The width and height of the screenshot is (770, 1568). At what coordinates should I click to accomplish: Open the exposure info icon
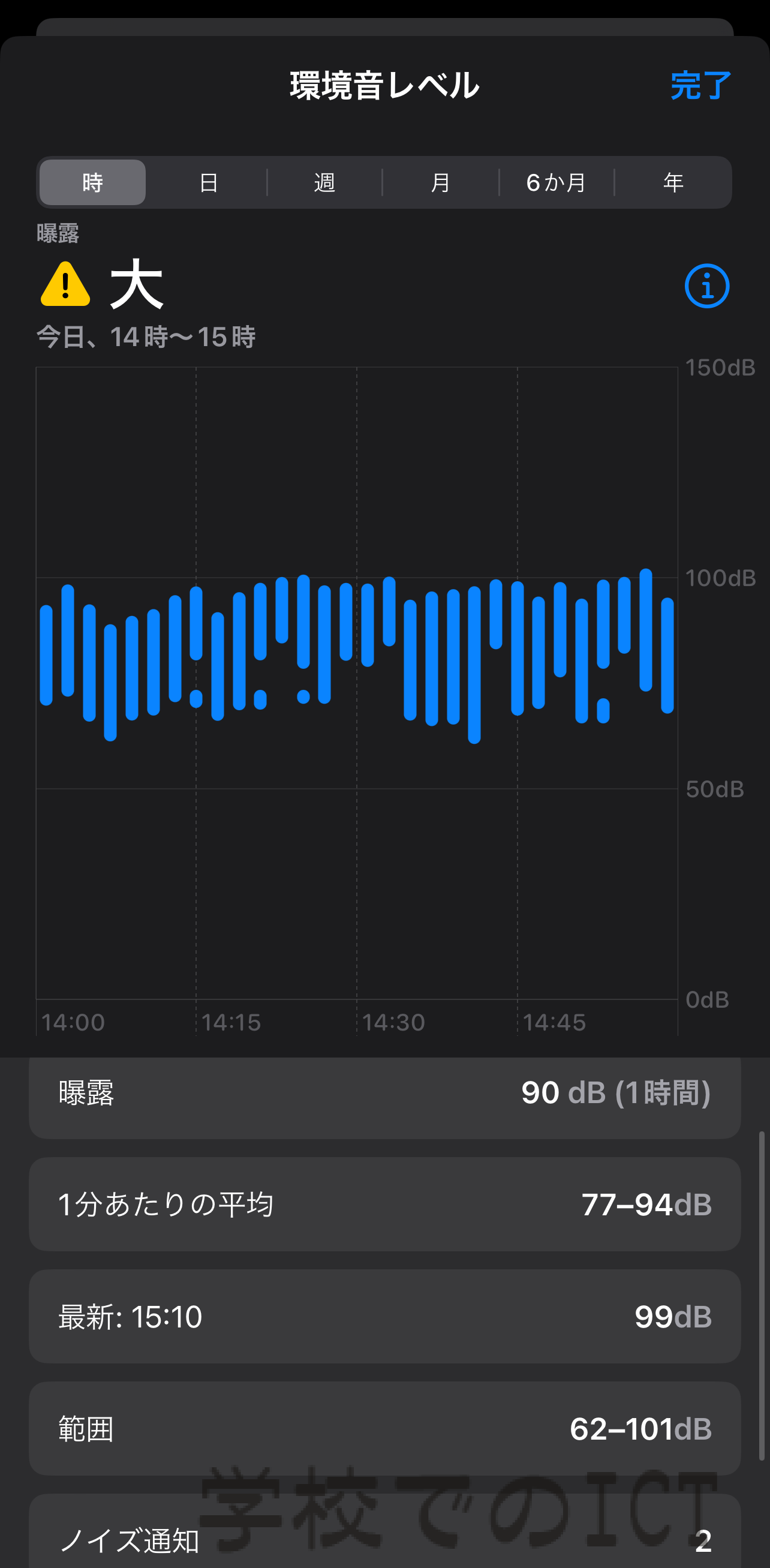point(706,286)
